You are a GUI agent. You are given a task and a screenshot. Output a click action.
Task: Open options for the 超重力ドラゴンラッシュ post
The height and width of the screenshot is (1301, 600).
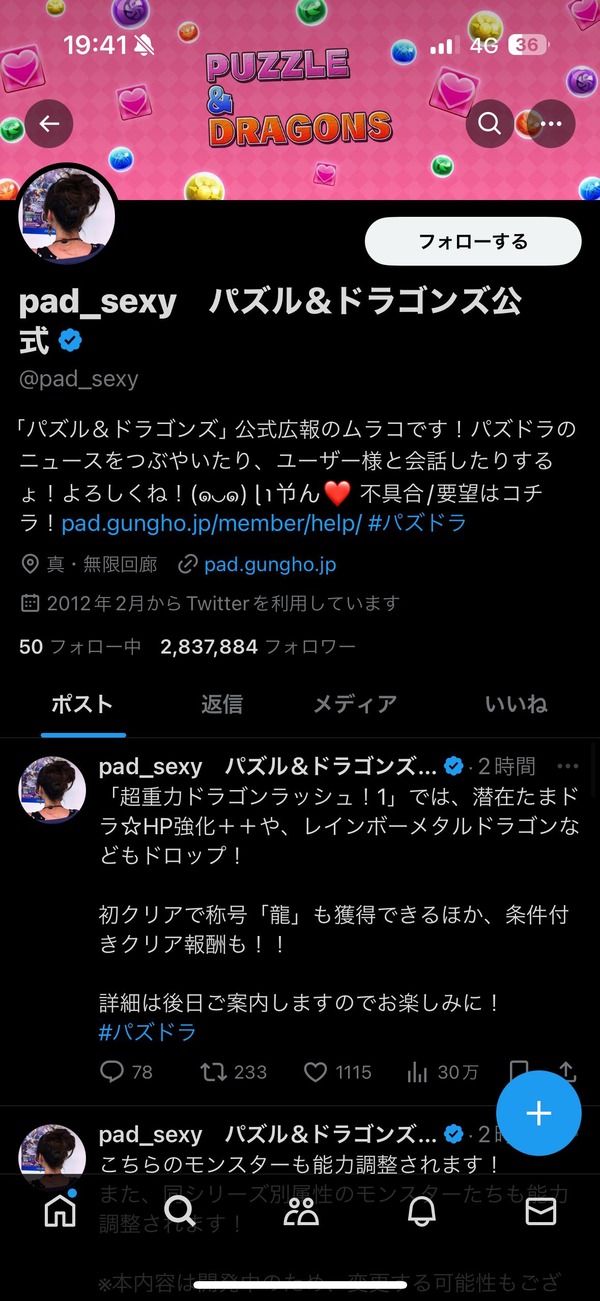pos(567,767)
